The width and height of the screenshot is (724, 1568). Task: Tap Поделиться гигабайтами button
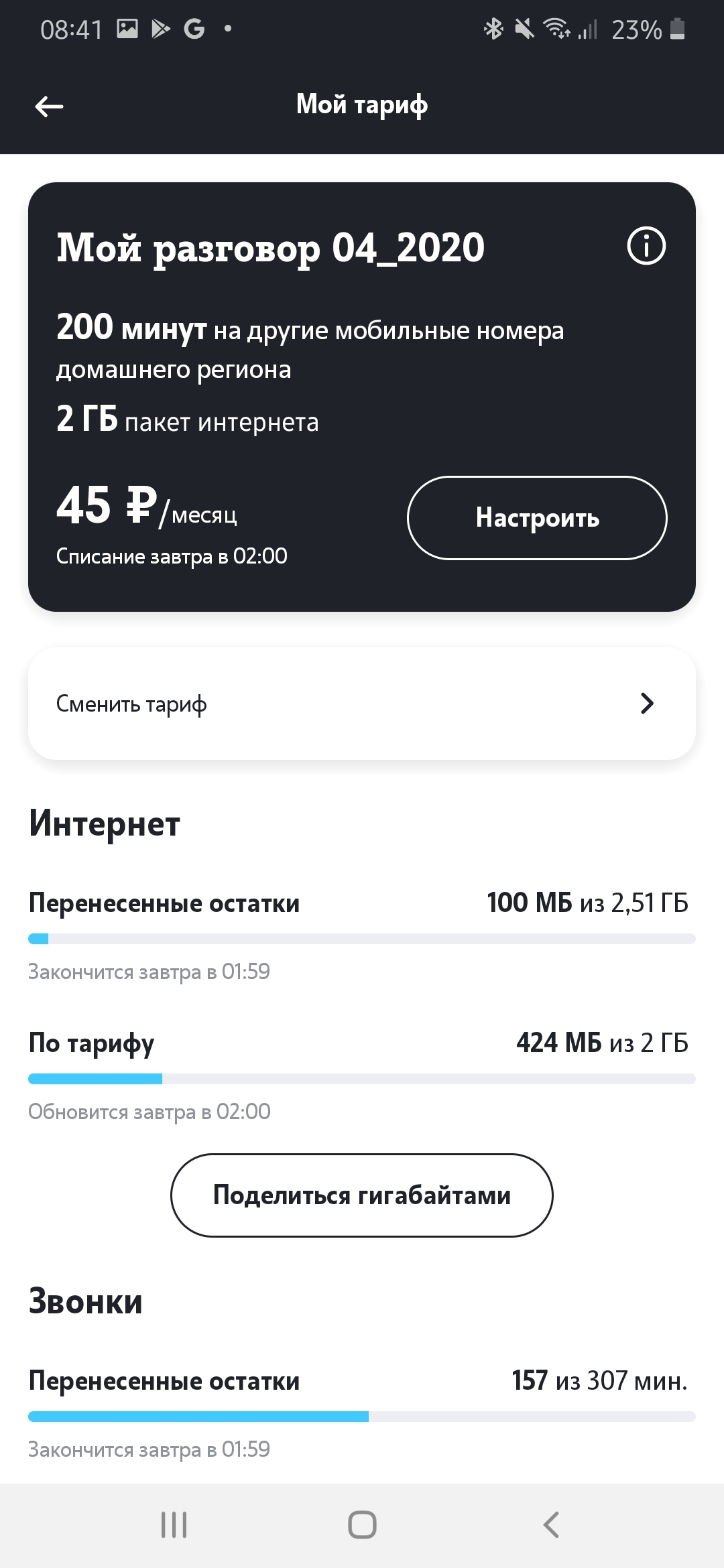tap(362, 1195)
